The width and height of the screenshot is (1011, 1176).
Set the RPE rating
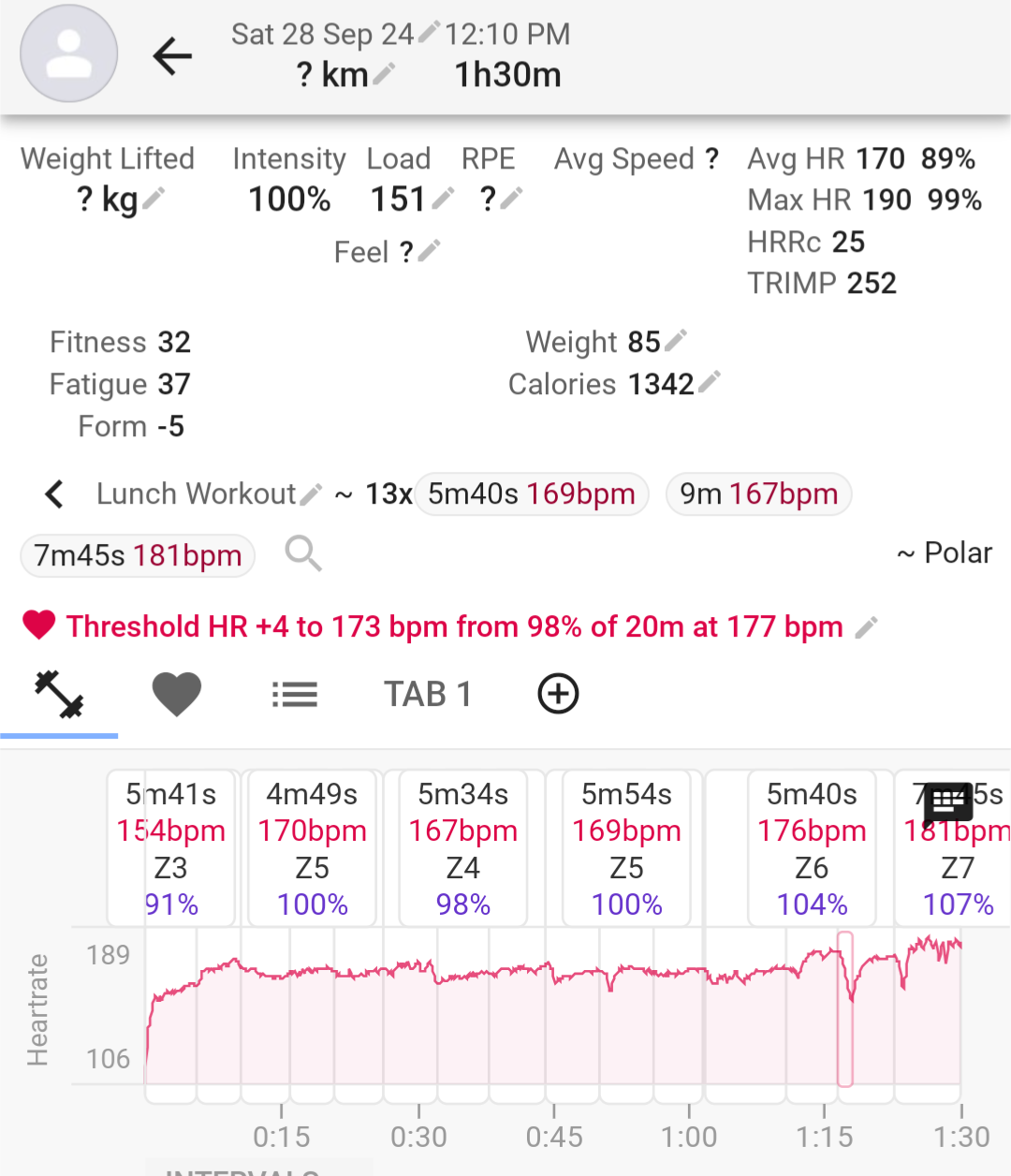pos(511,198)
